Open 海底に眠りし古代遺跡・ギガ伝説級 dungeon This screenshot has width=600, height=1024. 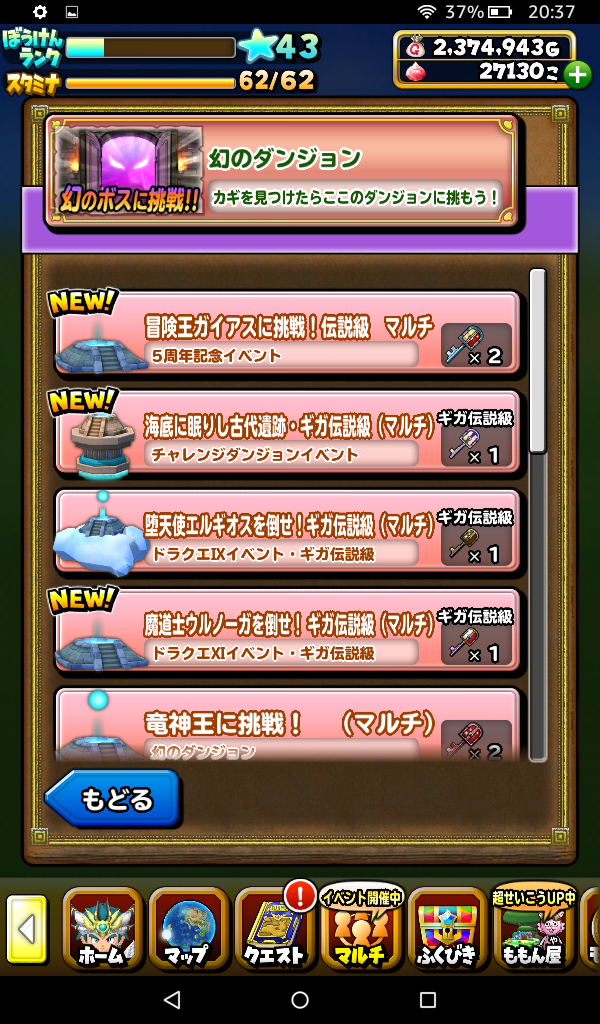pos(287,434)
